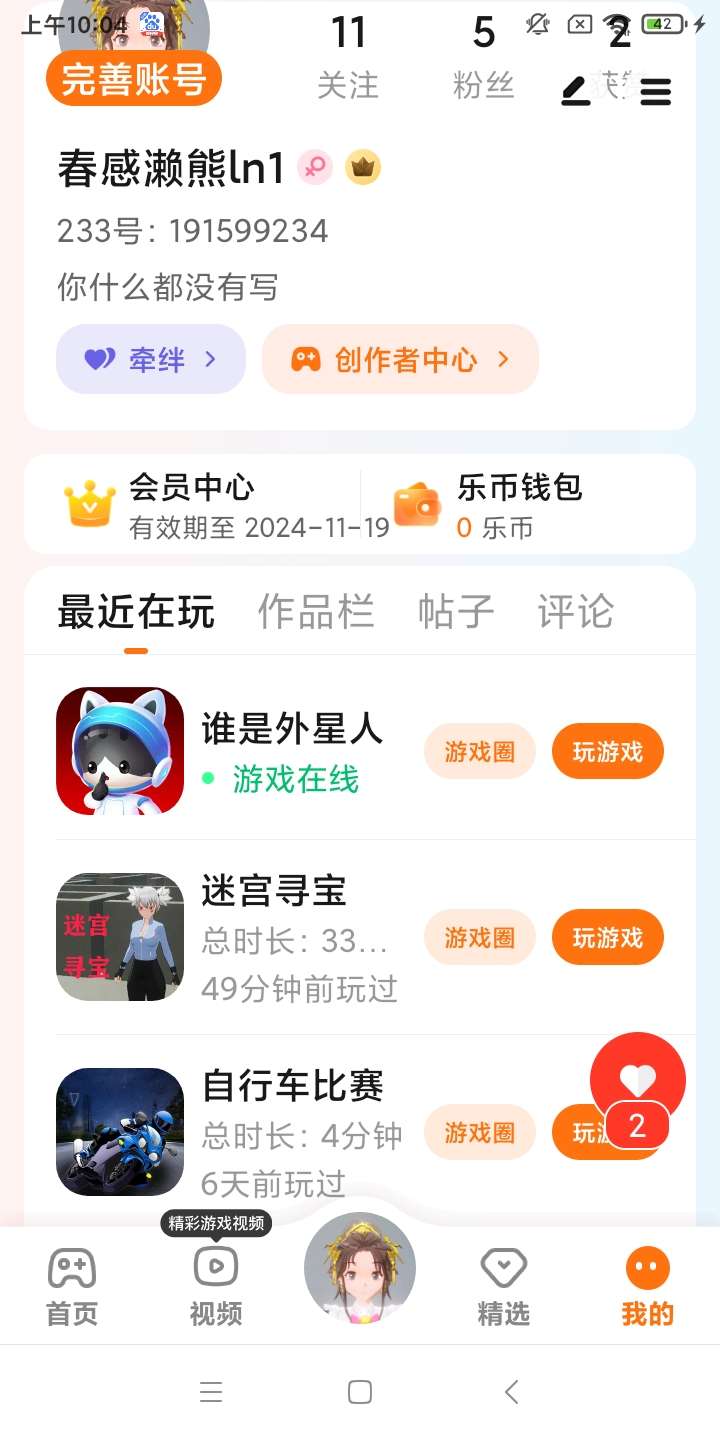Open 乐币钱包 wallet

click(520, 504)
